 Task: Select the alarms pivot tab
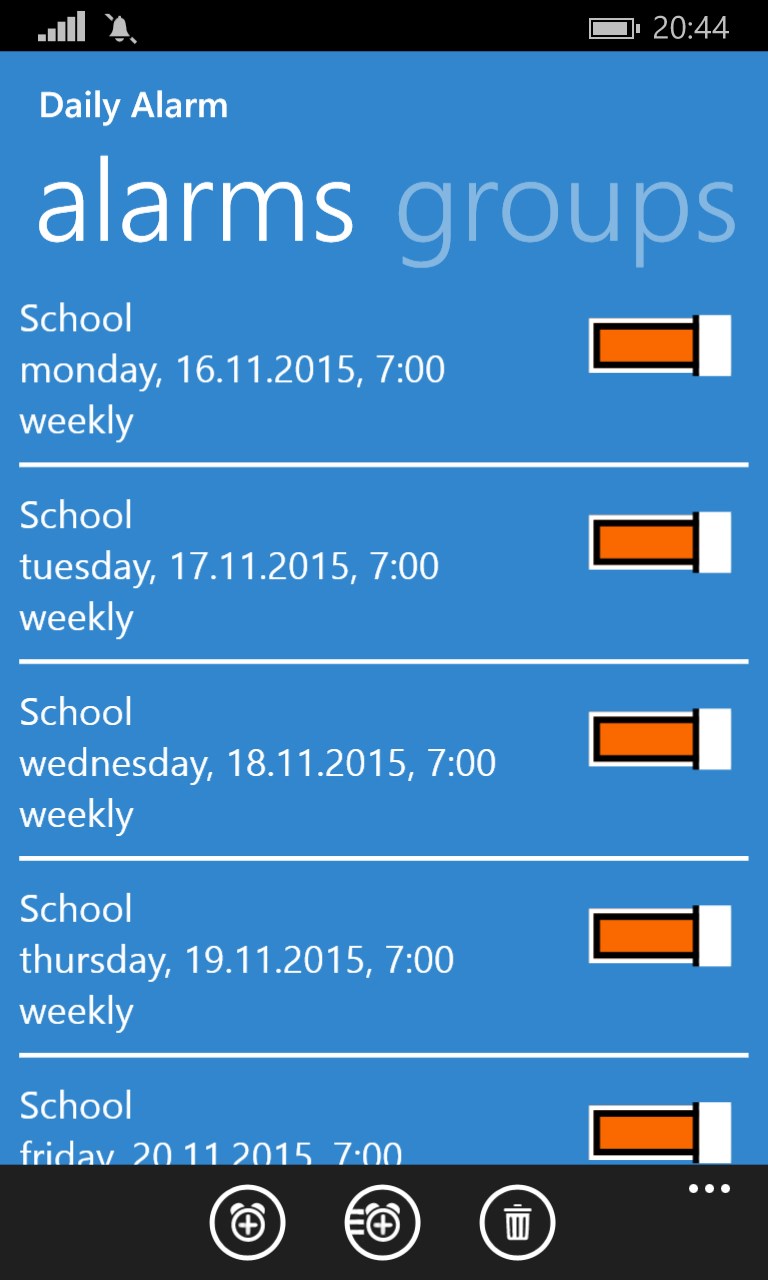pyautogui.click(x=194, y=205)
